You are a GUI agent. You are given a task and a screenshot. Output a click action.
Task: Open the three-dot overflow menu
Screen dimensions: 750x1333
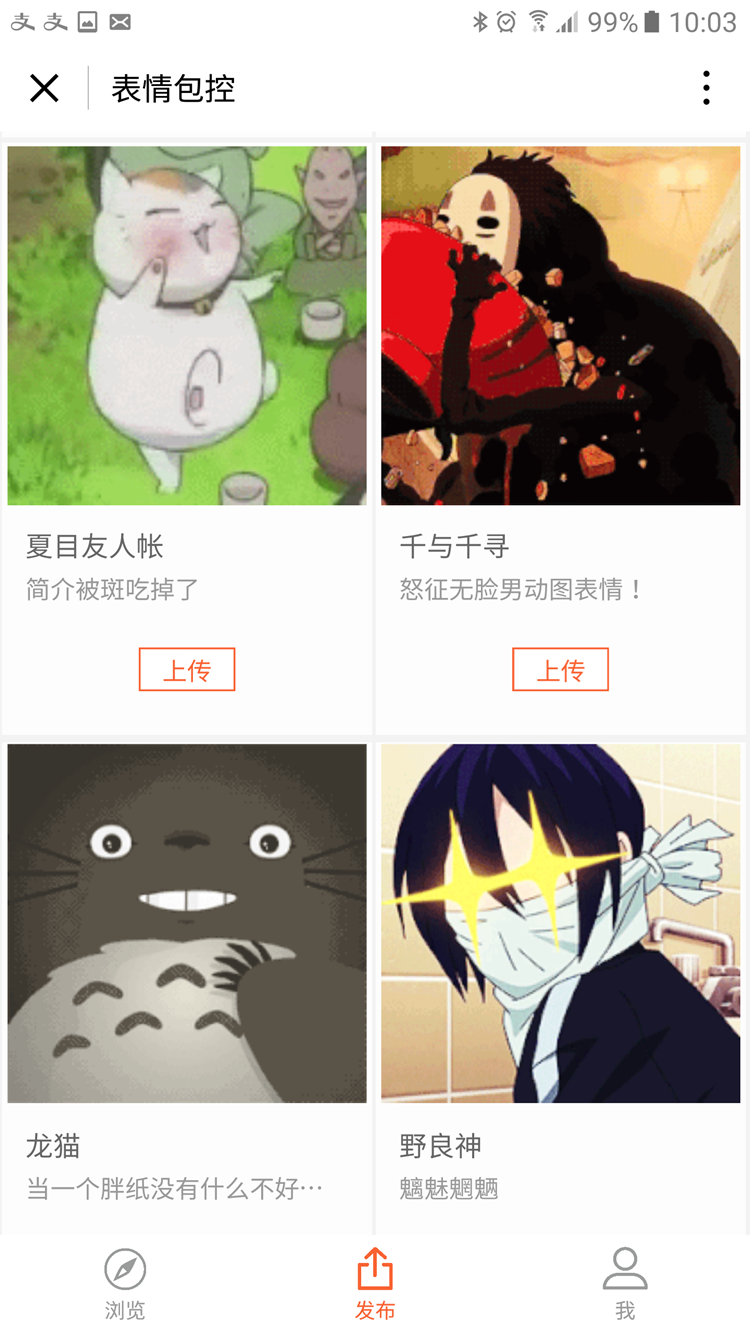point(706,89)
